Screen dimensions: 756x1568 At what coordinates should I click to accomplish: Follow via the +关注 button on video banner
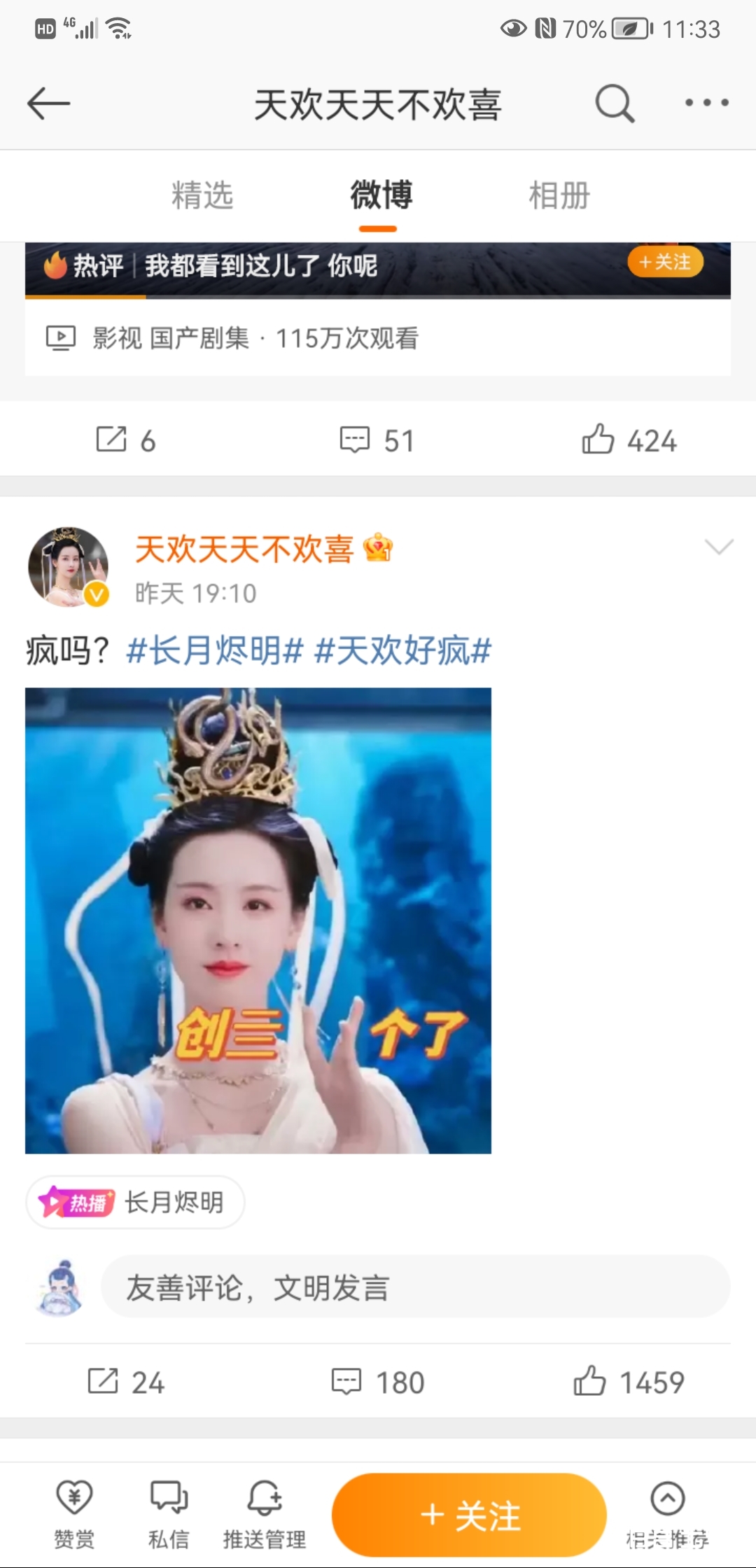point(664,262)
